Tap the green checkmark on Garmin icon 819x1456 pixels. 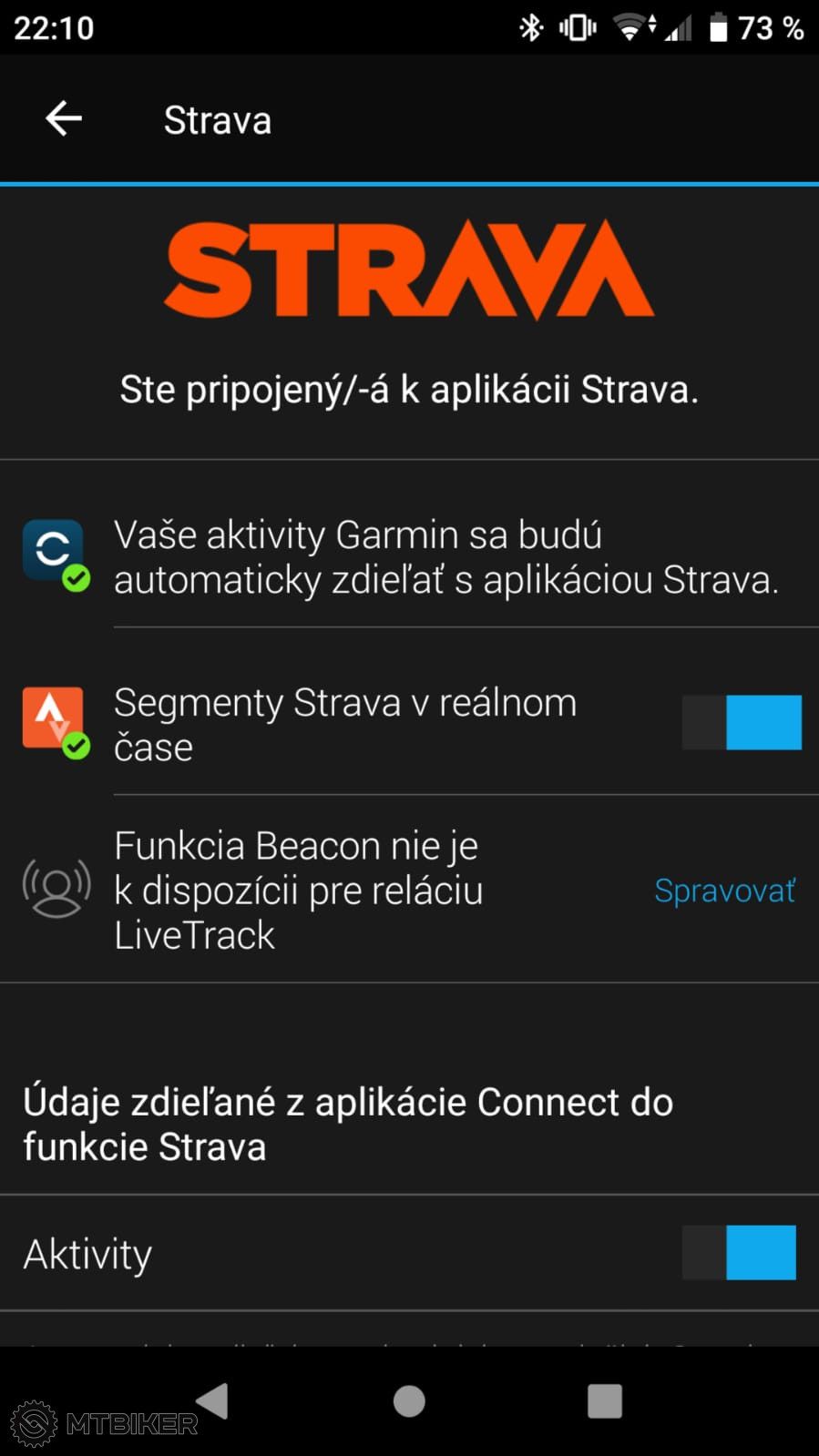(77, 575)
